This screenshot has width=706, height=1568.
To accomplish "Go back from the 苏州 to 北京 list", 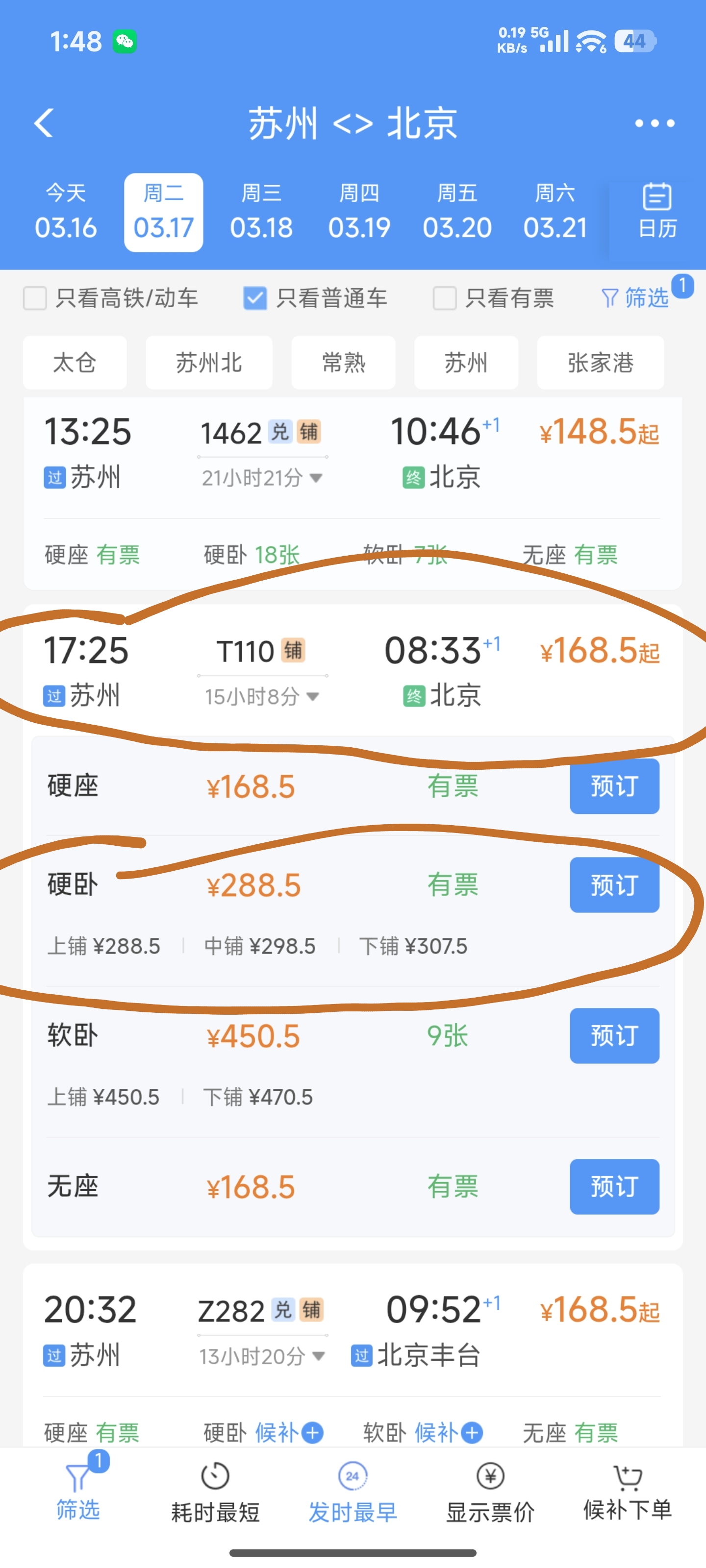I will pos(44,123).
